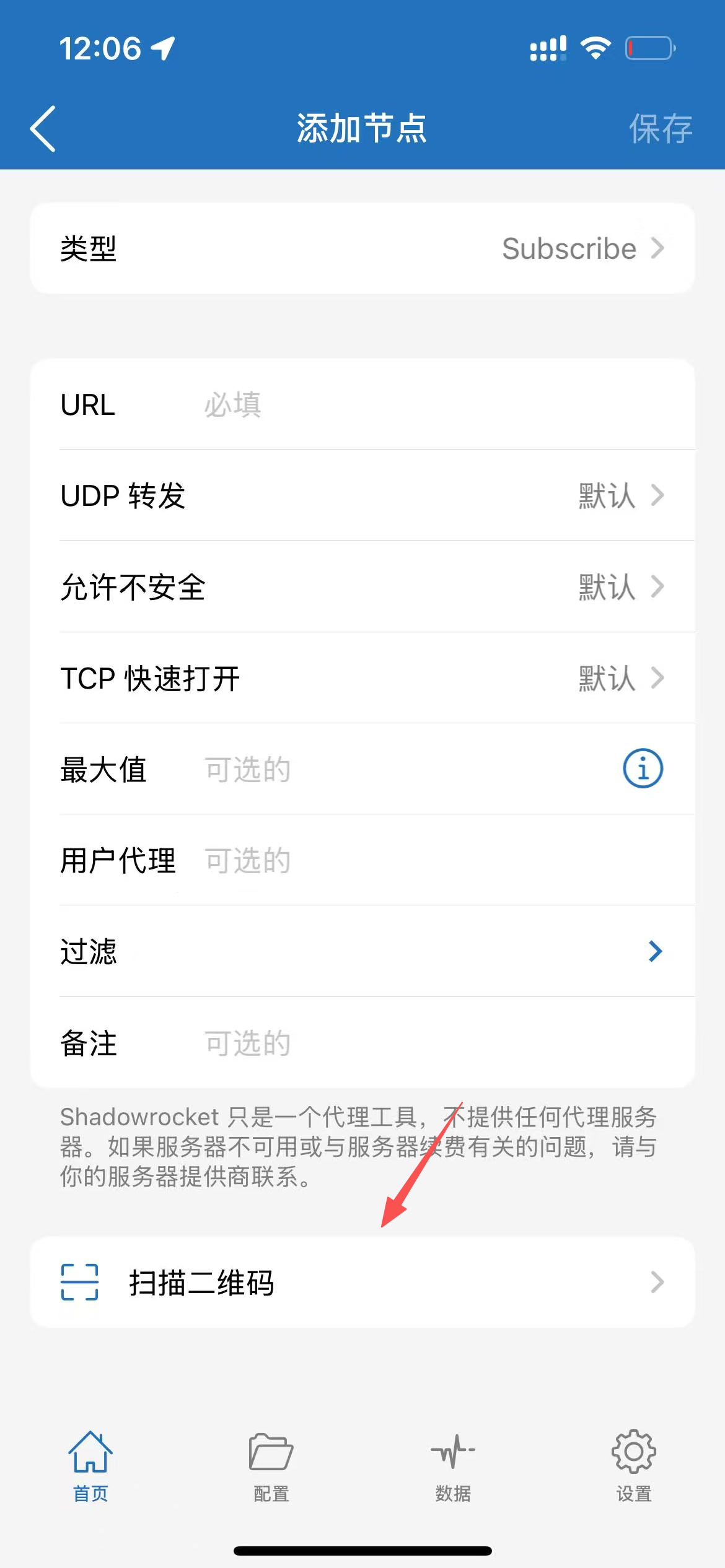The image size is (725, 1568).
Task: Open the 过滤 settings row
Action: (x=362, y=952)
